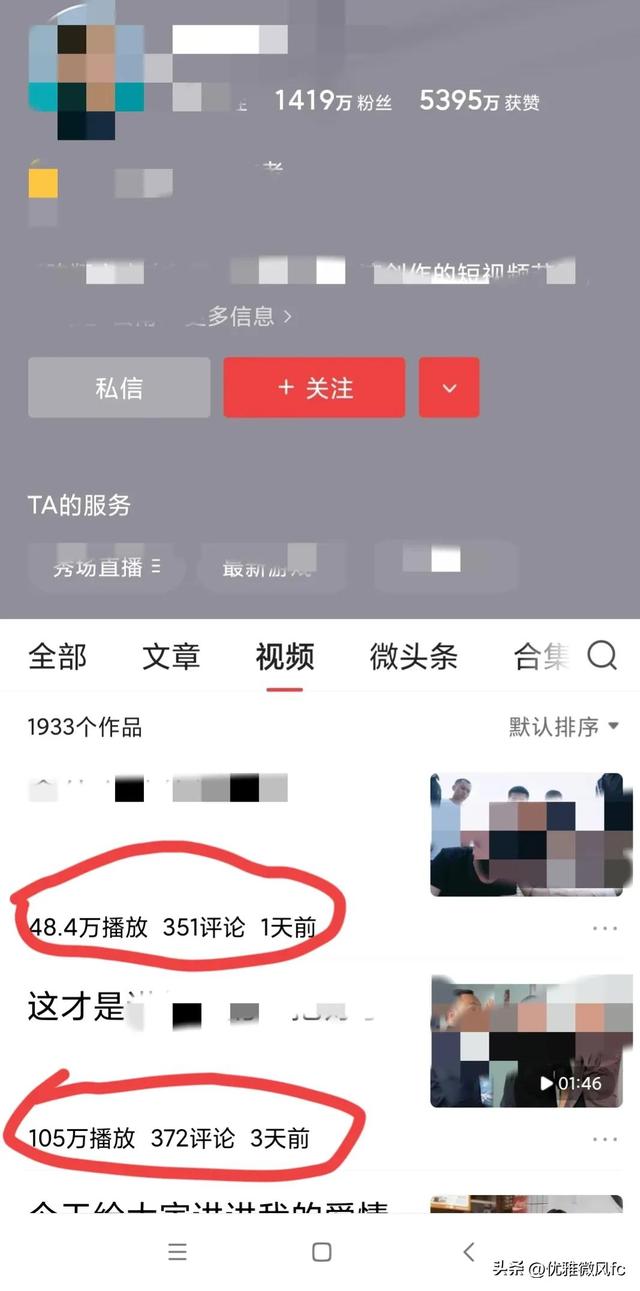Image resolution: width=640 pixels, height=1291 pixels.
Task: Go to the system home screen
Action: (x=321, y=1251)
